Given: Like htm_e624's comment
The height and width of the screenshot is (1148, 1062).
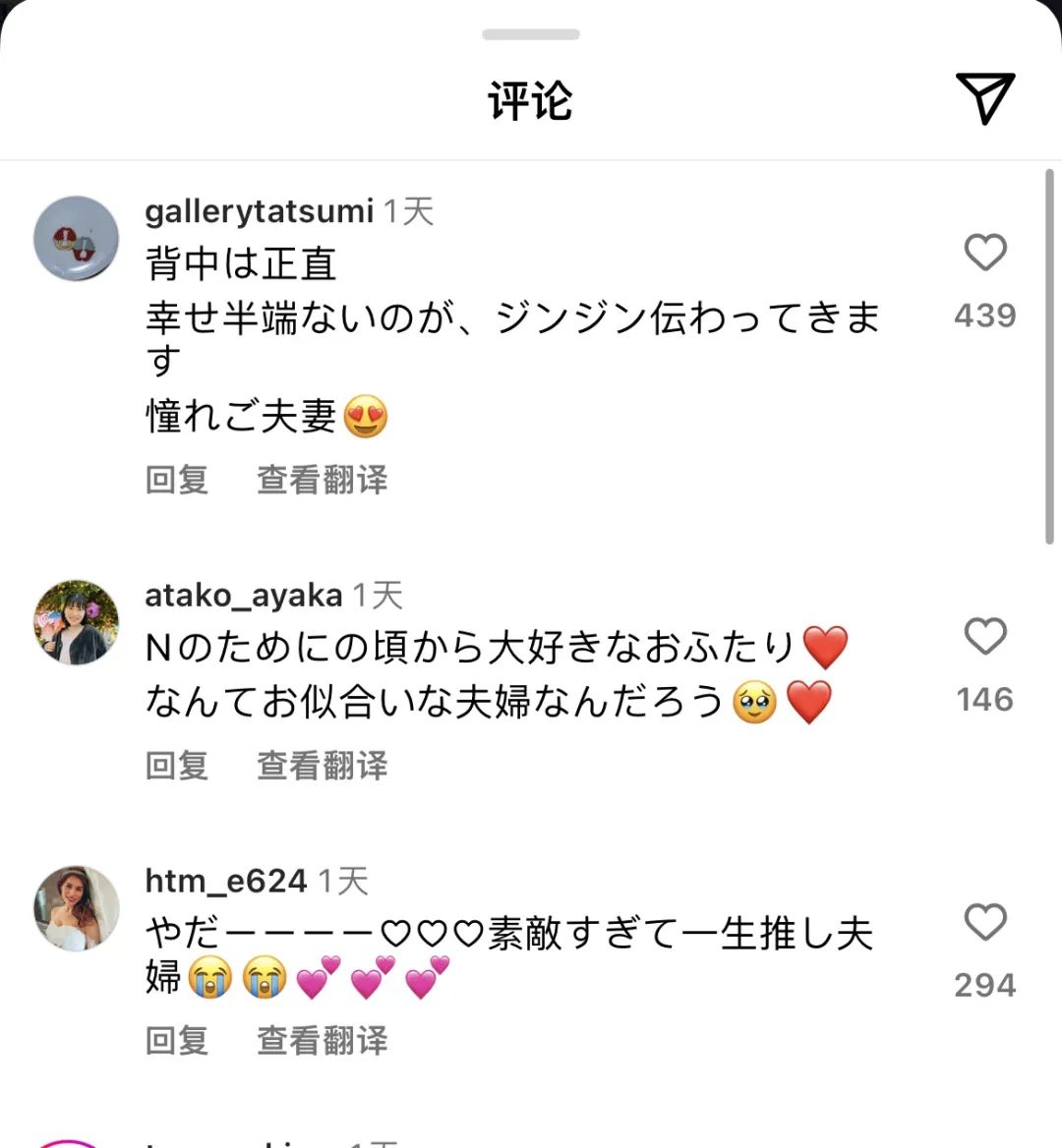Looking at the screenshot, I should pos(985,921).
